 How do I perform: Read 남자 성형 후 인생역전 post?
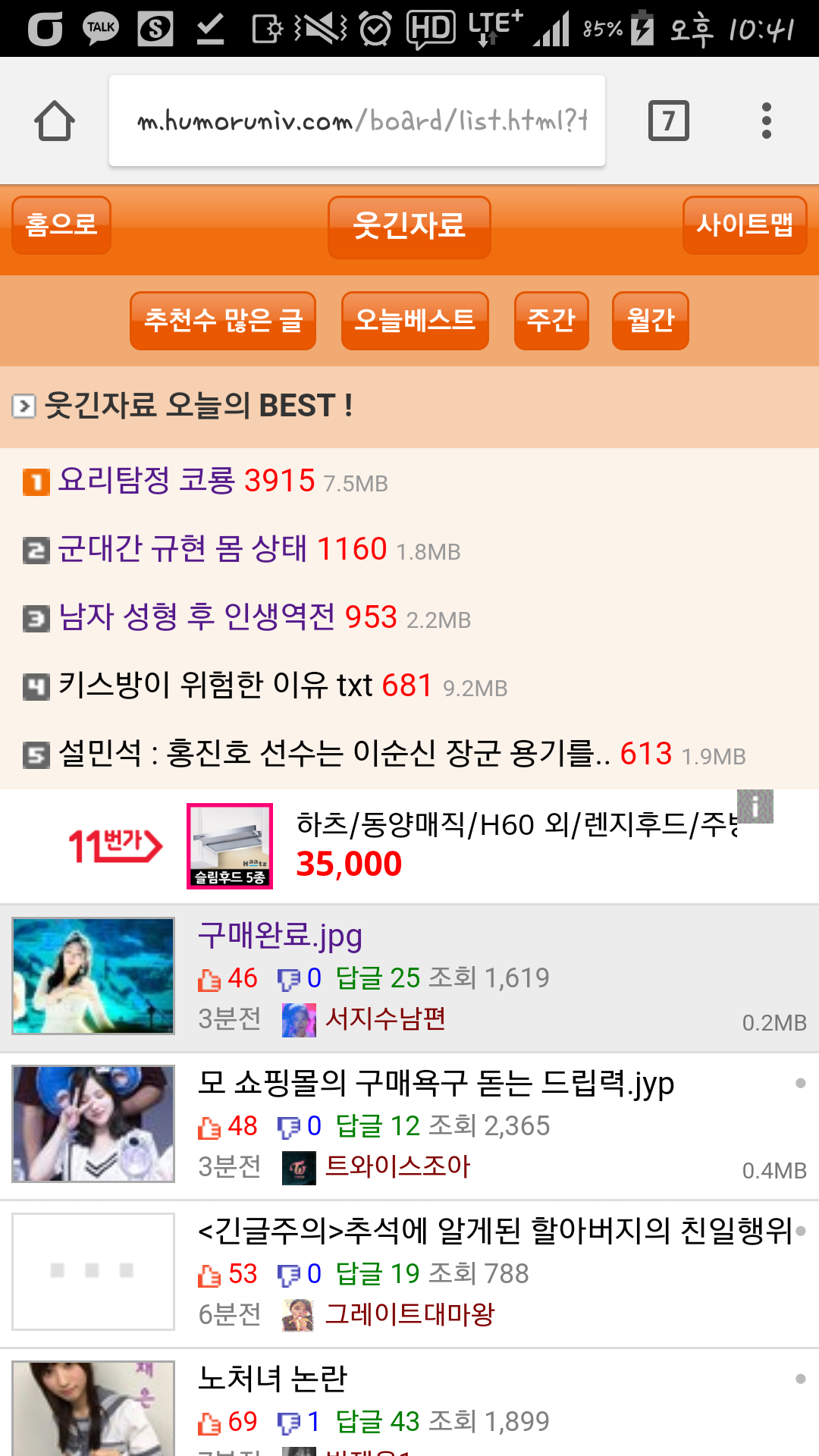click(x=227, y=617)
